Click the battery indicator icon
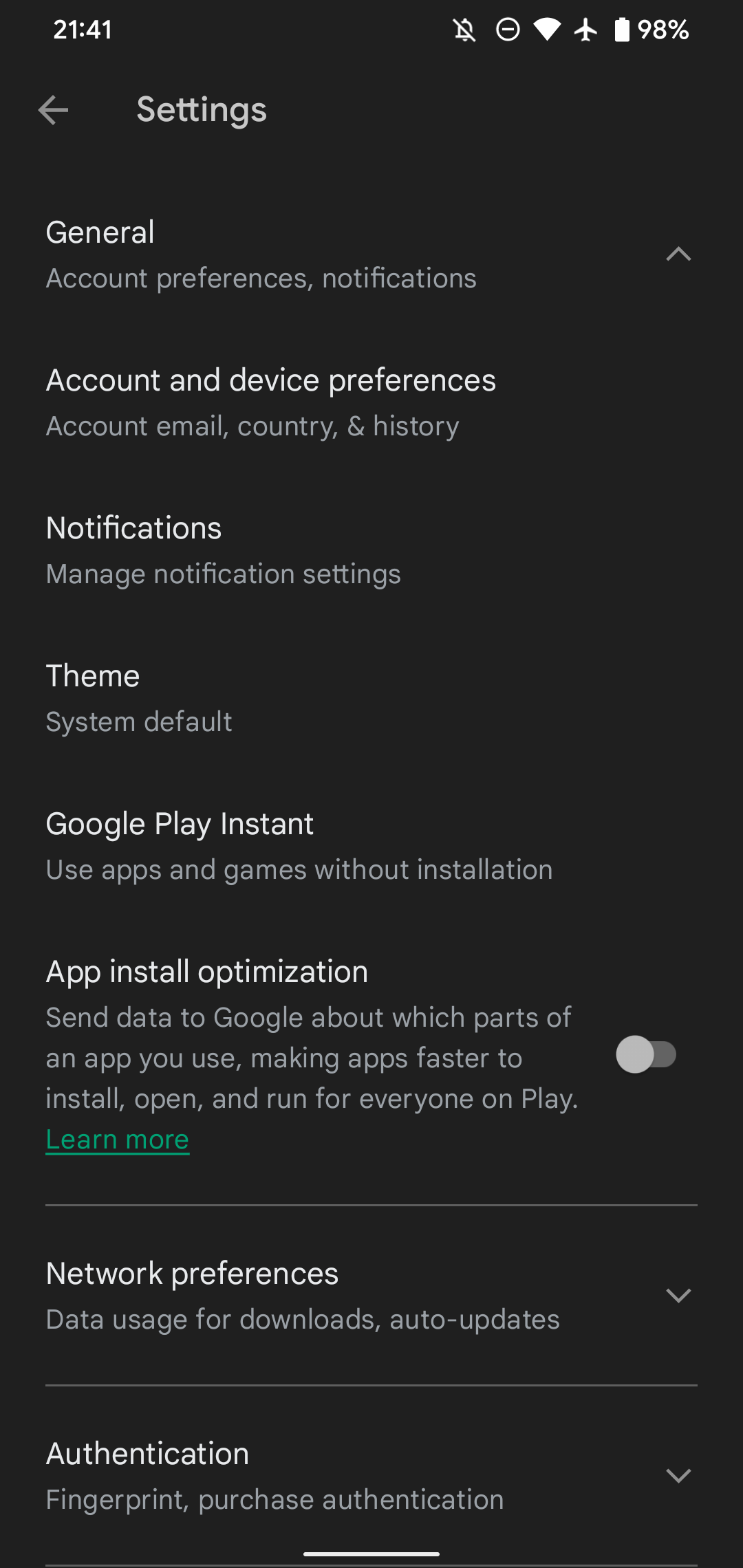 621,29
